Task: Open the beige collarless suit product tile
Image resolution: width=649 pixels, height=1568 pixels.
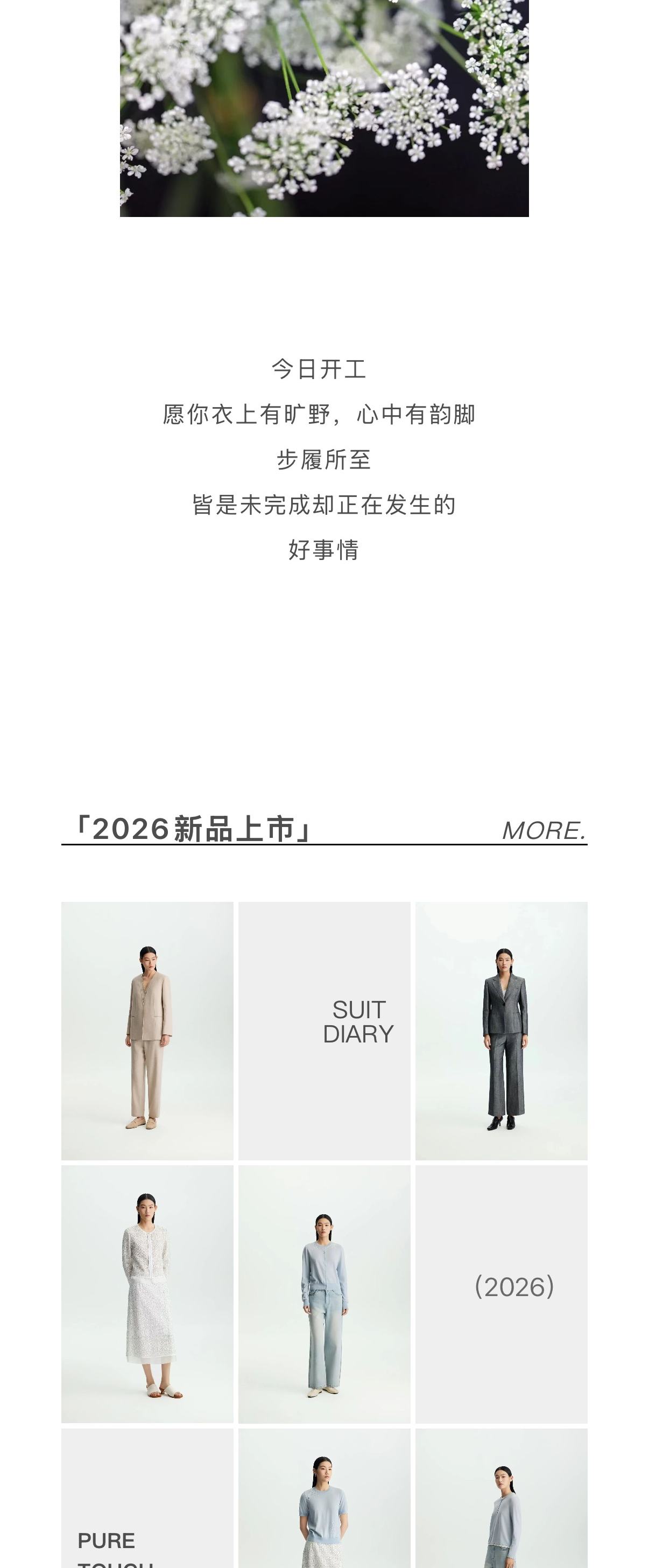Action: (x=147, y=1031)
